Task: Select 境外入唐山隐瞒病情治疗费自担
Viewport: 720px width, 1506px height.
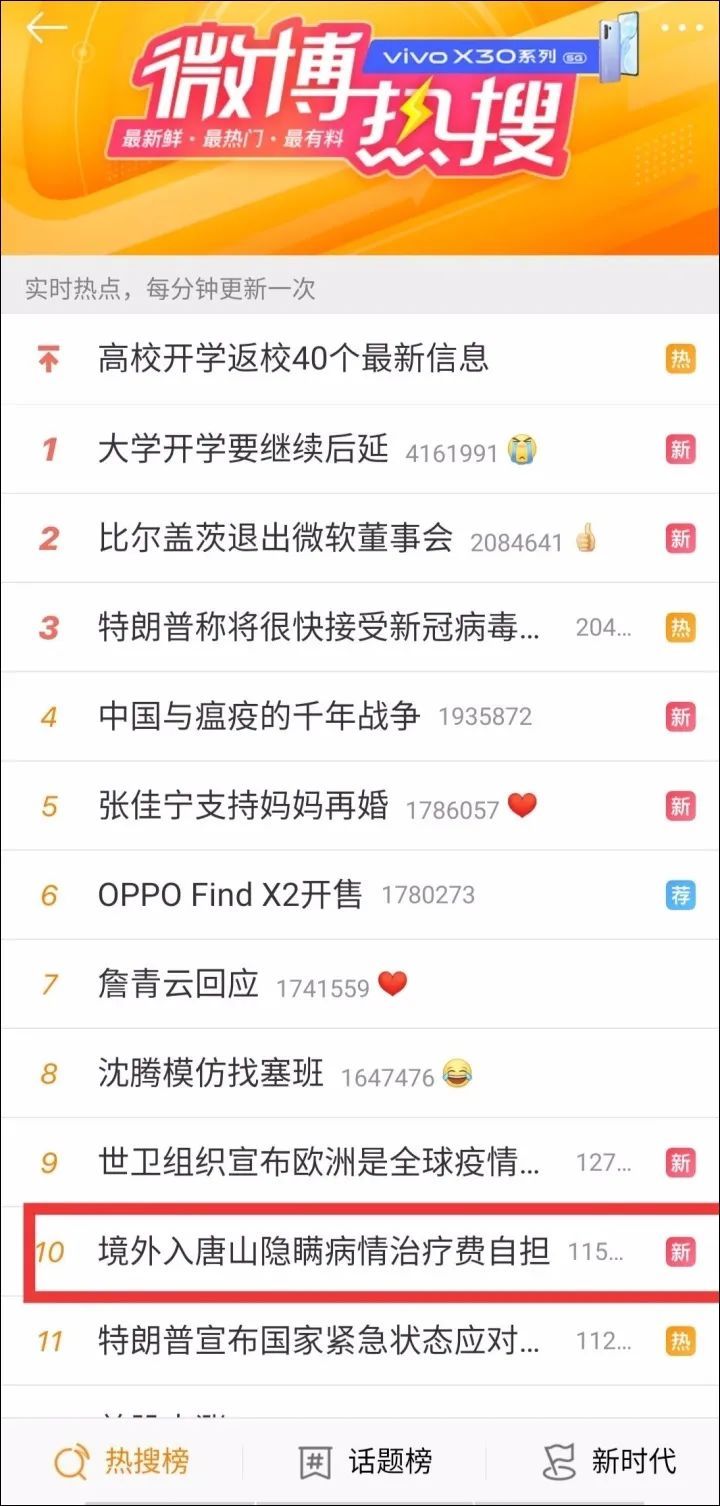Action: 324,1252
